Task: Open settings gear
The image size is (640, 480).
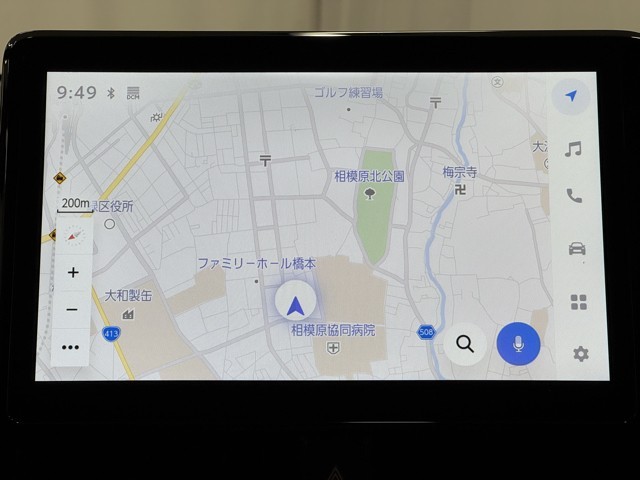Action: [580, 354]
